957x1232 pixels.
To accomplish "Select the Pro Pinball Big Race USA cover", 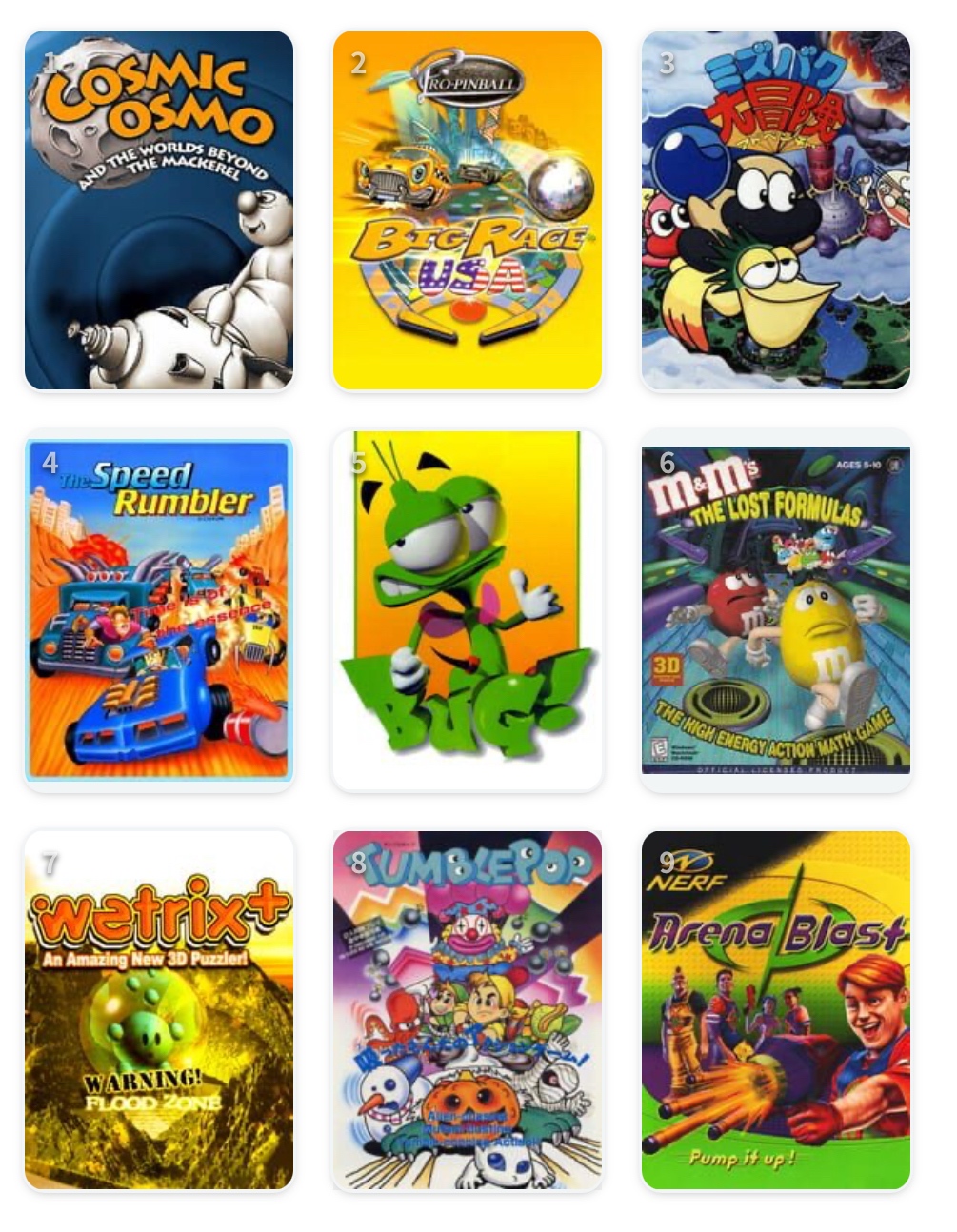I will tap(467, 210).
